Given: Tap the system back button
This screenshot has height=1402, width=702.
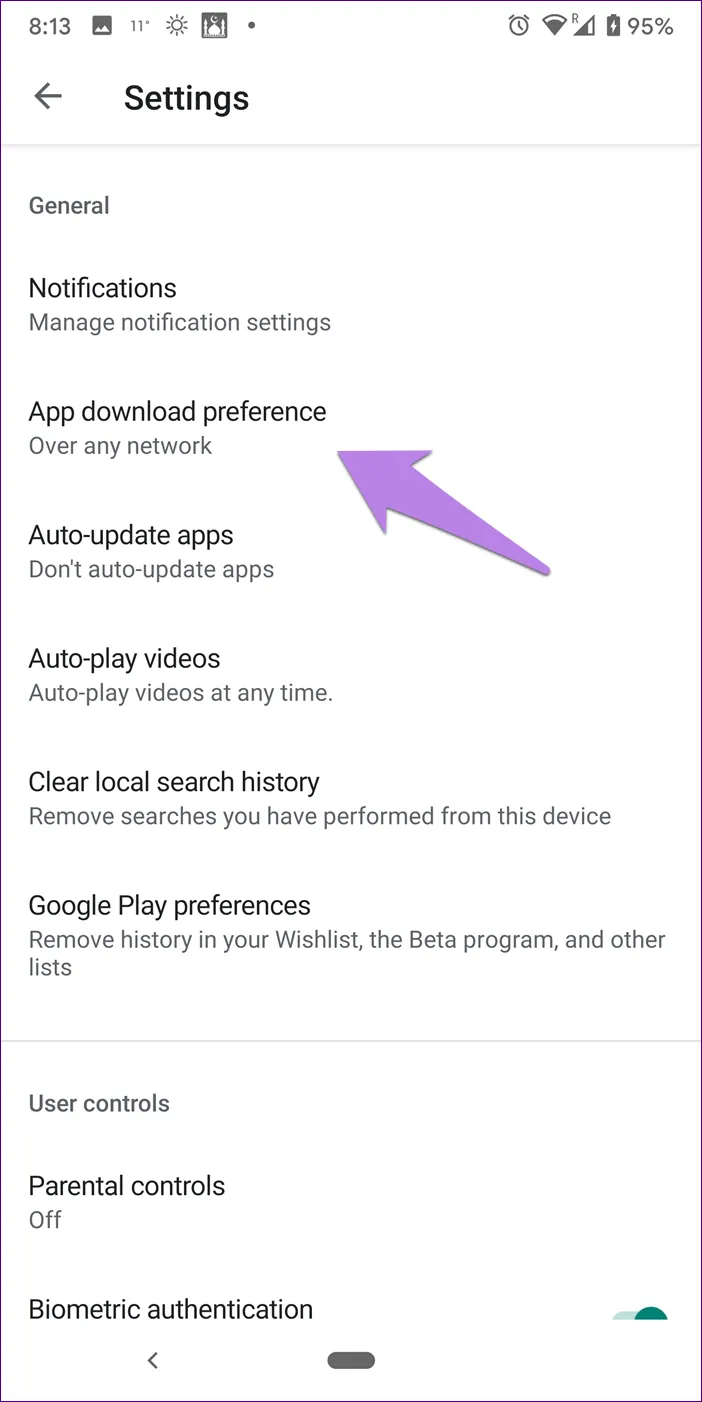Looking at the screenshot, I should coord(153,1360).
